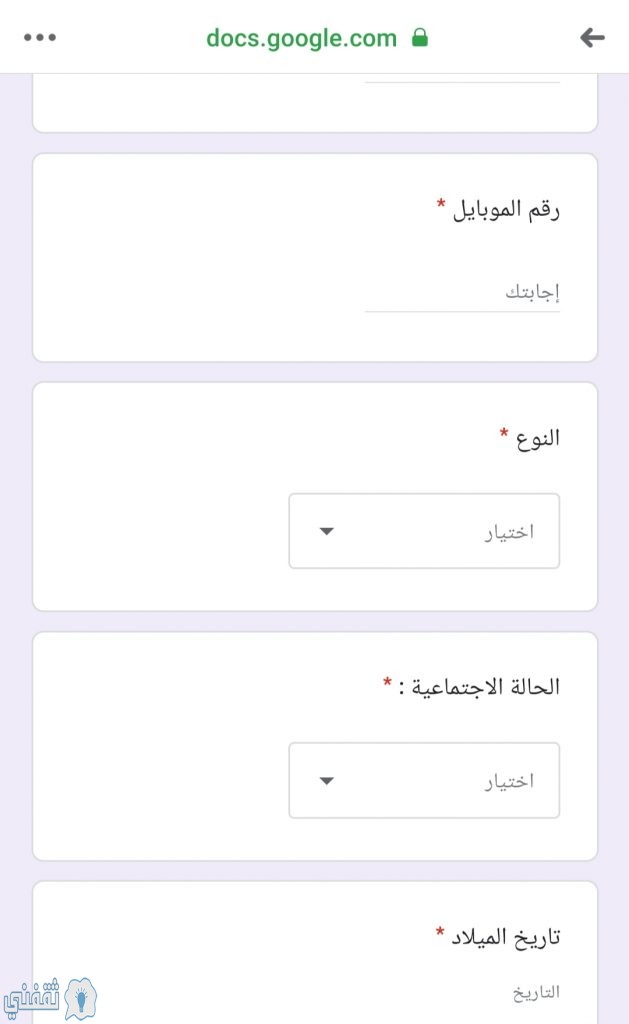Open the النوع dropdown
The image size is (629, 1024).
click(424, 531)
